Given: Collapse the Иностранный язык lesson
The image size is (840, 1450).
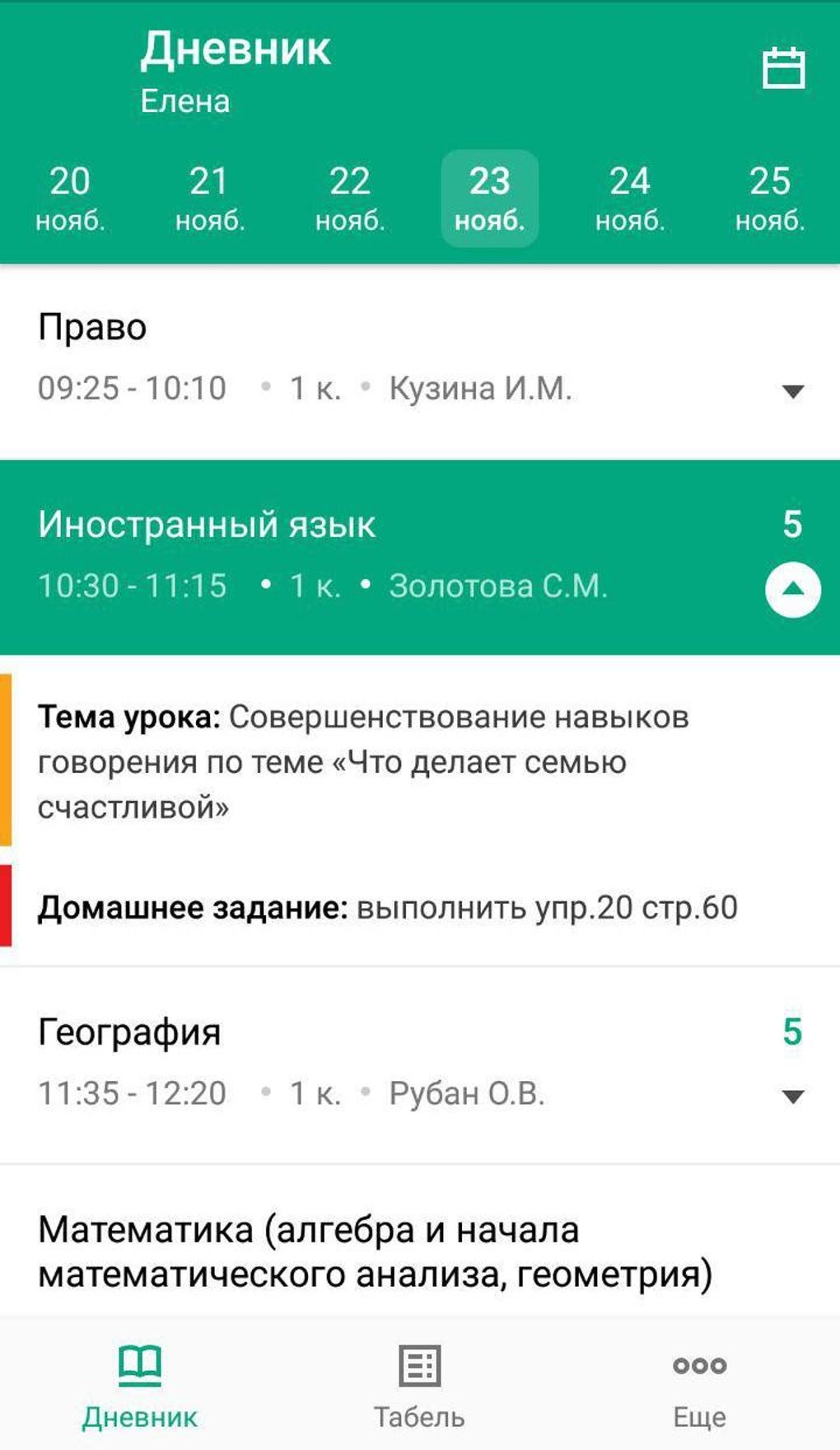Looking at the screenshot, I should pos(792,589).
